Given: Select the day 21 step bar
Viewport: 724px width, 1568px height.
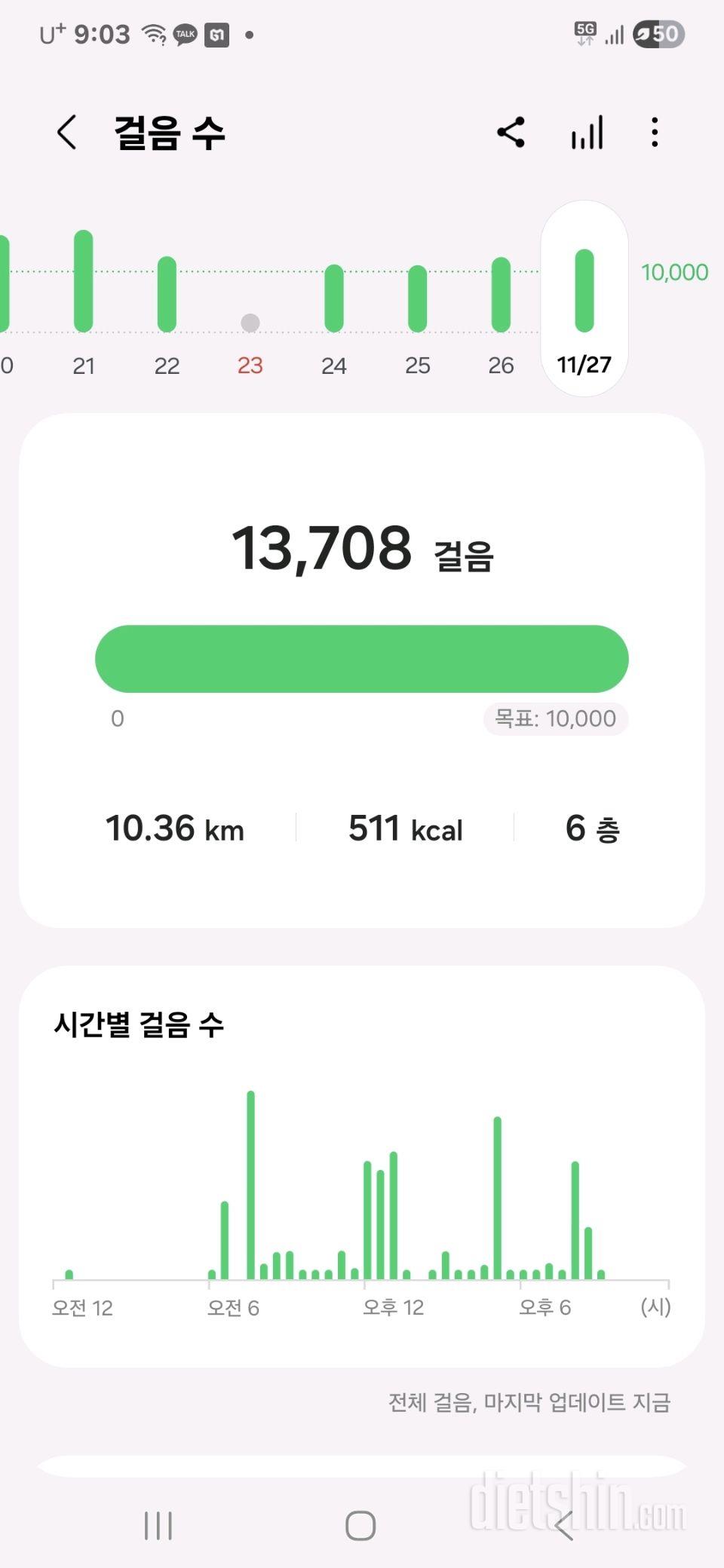Looking at the screenshot, I should (84, 283).
